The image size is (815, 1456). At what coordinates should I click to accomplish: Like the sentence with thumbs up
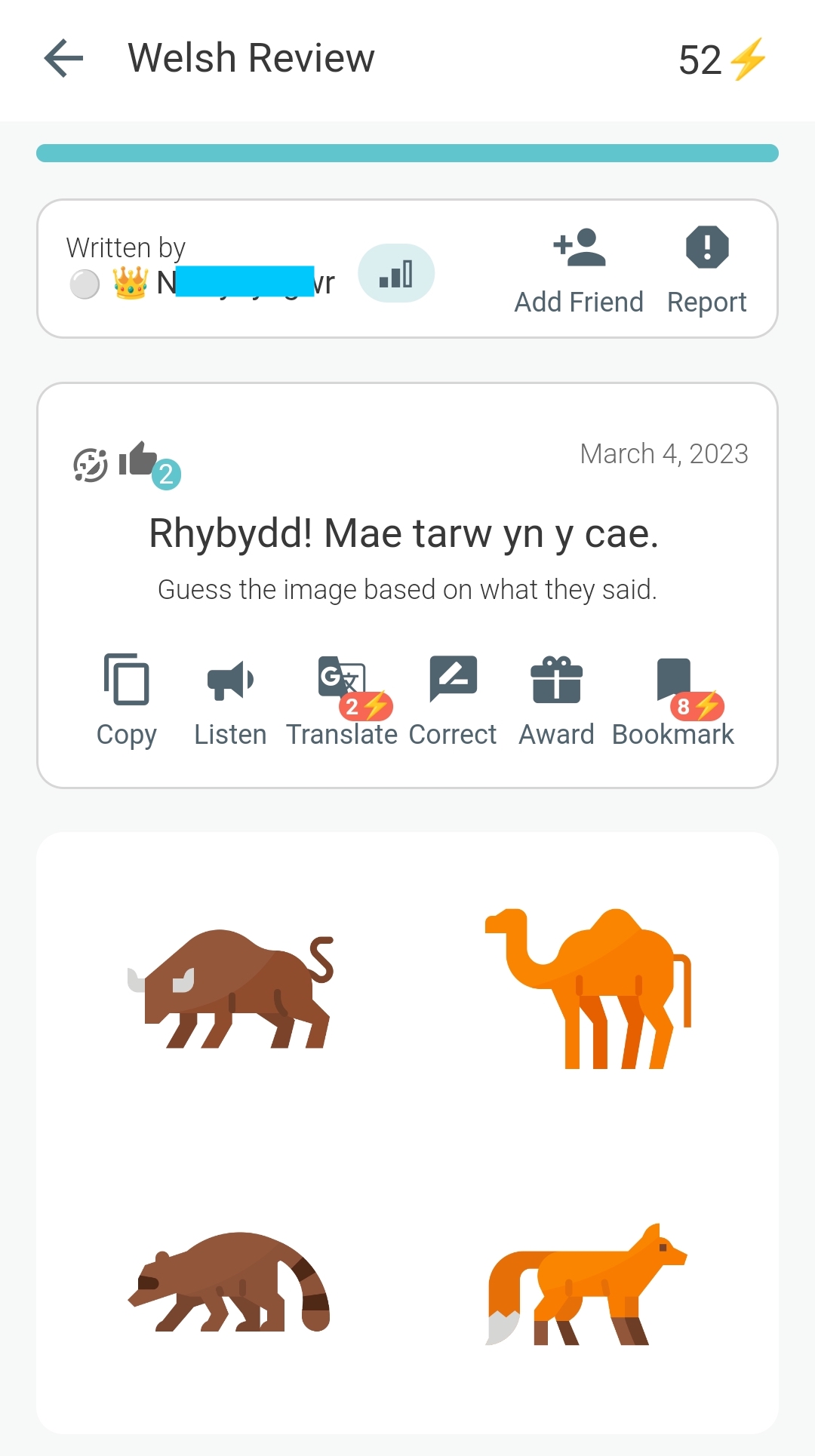(x=139, y=459)
